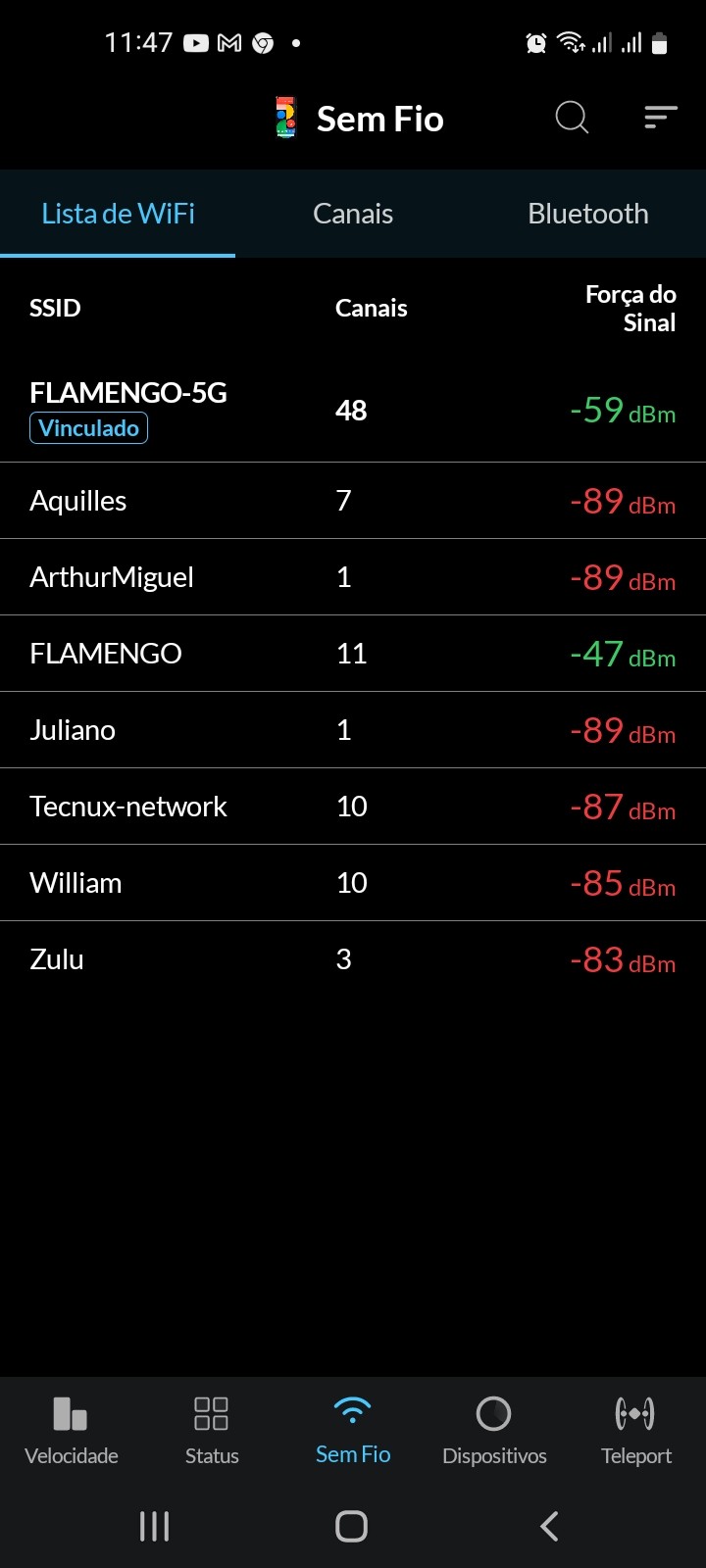View details for ArthurMiguel network
This screenshot has width=706, height=1568.
(x=353, y=577)
